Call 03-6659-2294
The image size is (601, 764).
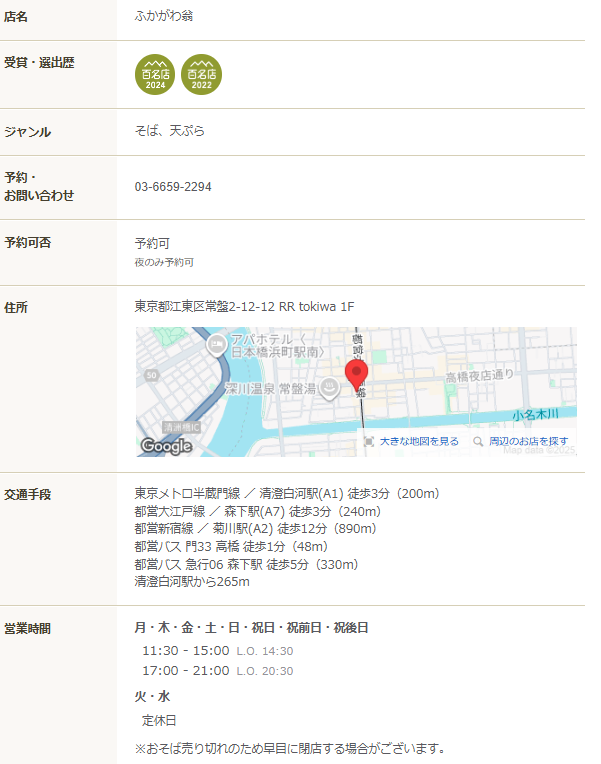pyautogui.click(x=173, y=187)
